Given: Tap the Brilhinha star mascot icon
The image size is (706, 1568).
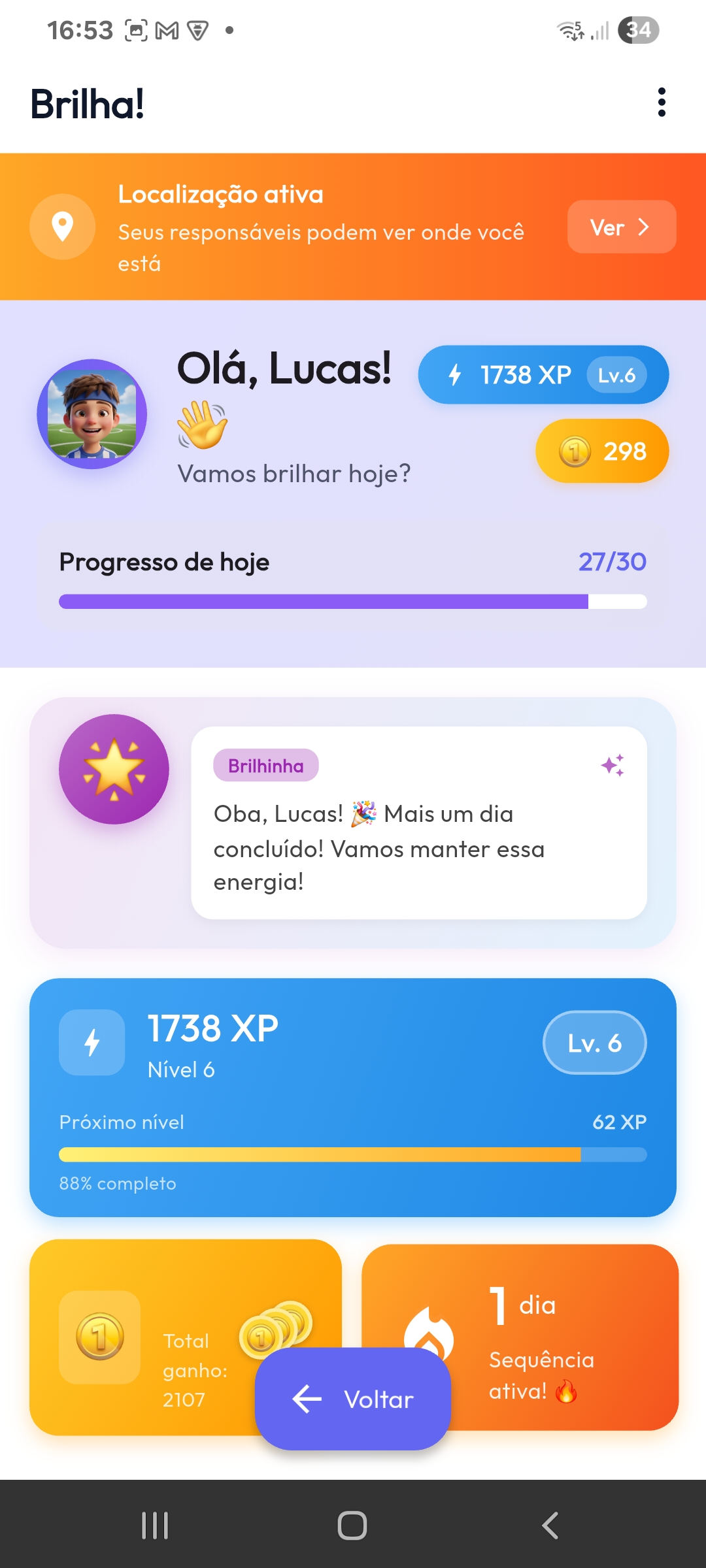Looking at the screenshot, I should 114,770.
